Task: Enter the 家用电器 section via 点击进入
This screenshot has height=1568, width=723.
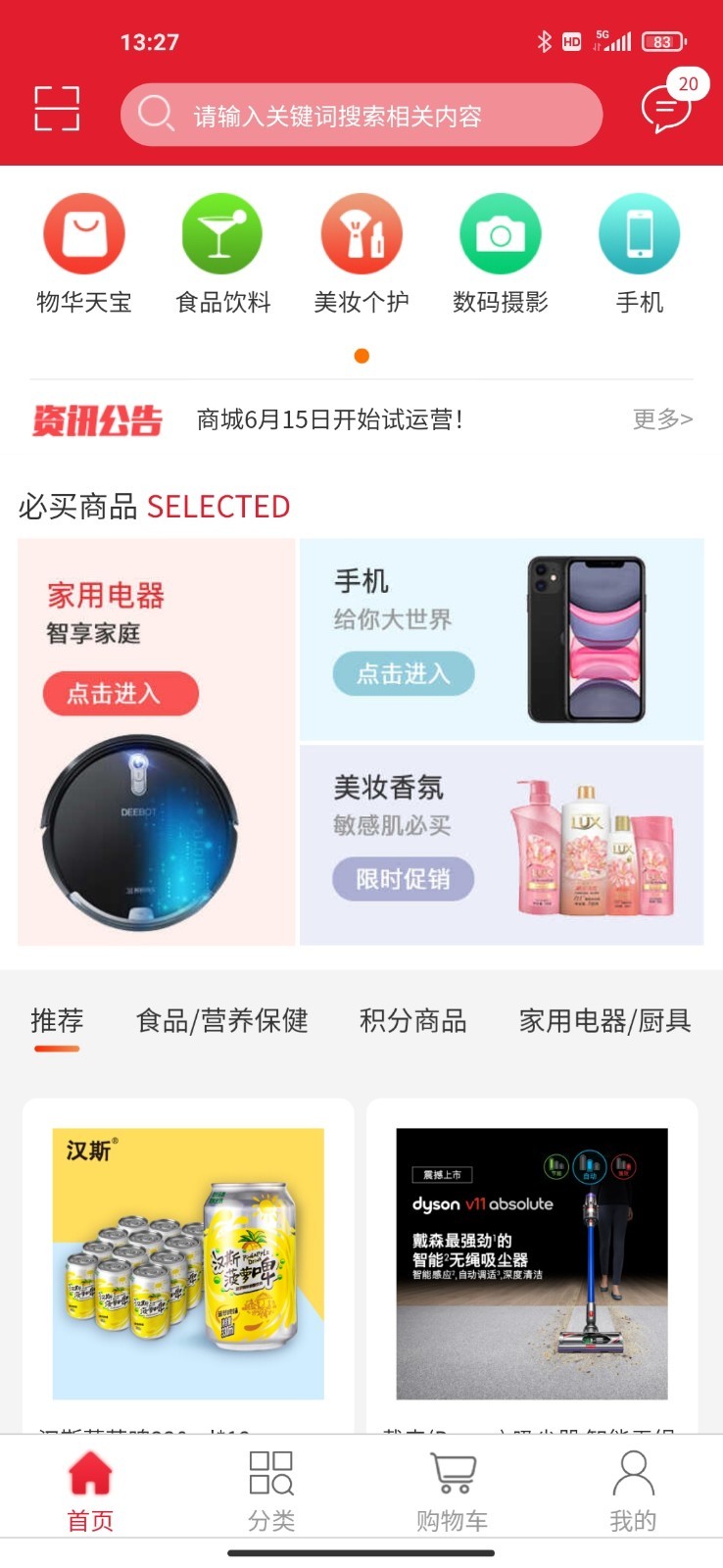Action: click(x=120, y=694)
